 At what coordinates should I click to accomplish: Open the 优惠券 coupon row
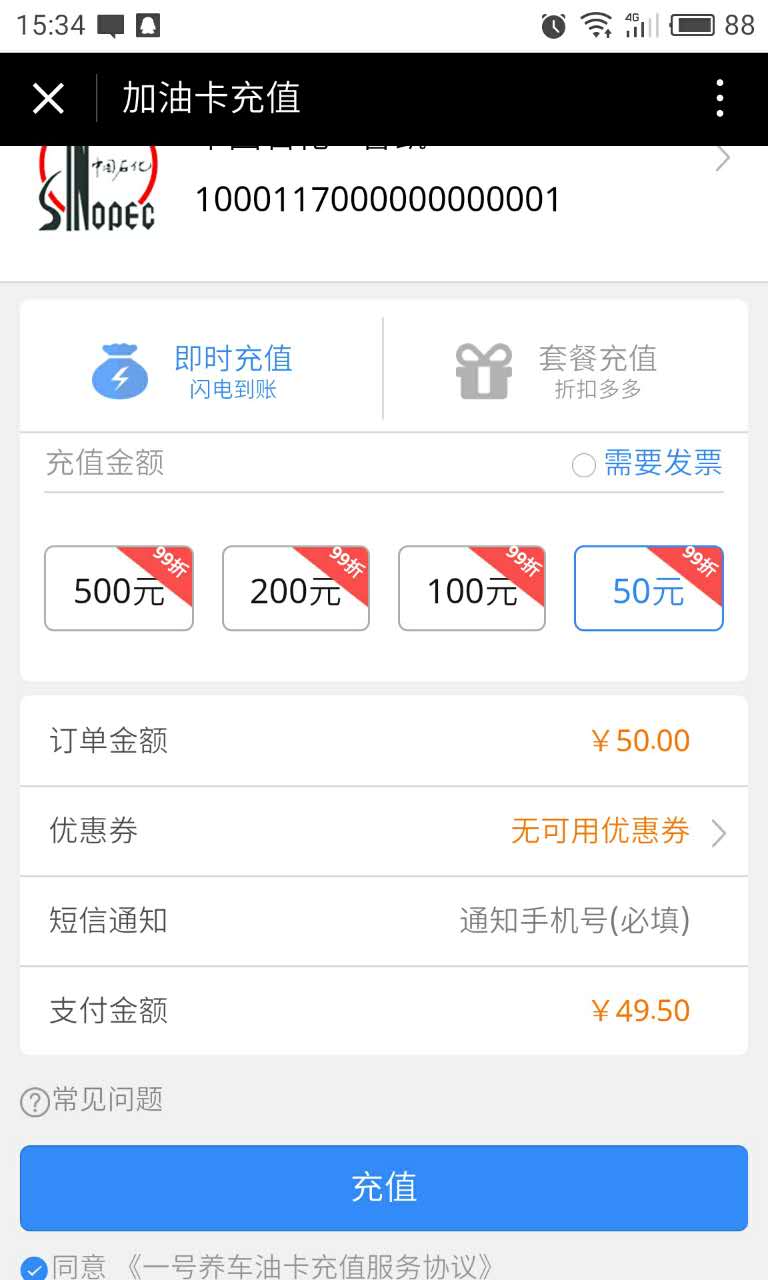click(x=384, y=832)
